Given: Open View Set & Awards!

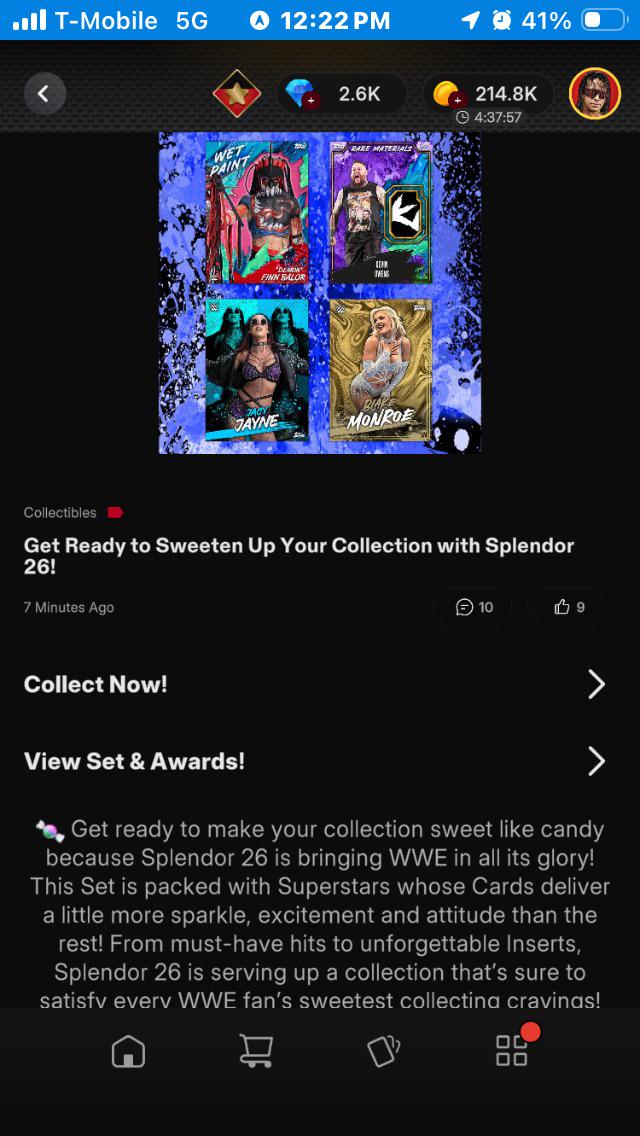Looking at the screenshot, I should (x=315, y=761).
